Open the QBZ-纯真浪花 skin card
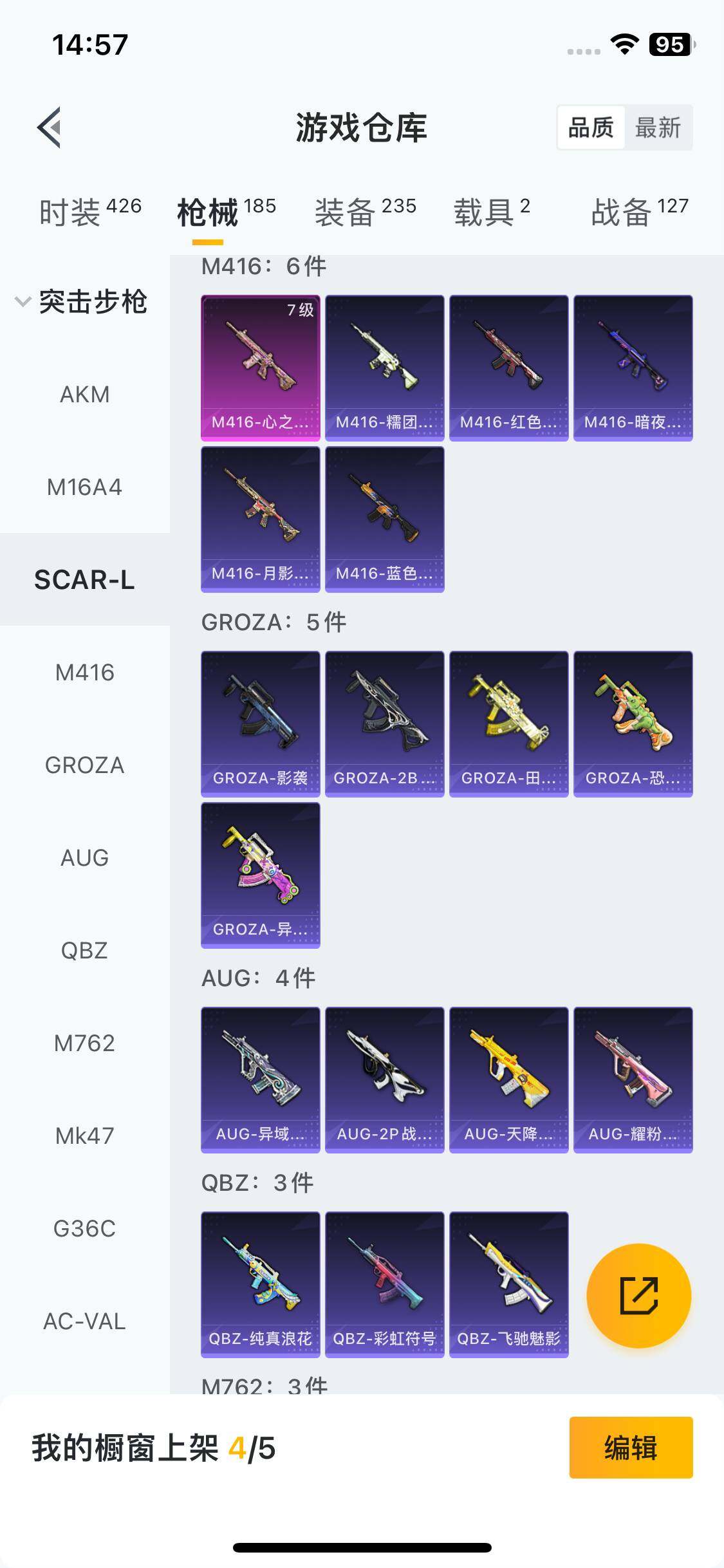The height and width of the screenshot is (1568, 724). (x=261, y=1284)
